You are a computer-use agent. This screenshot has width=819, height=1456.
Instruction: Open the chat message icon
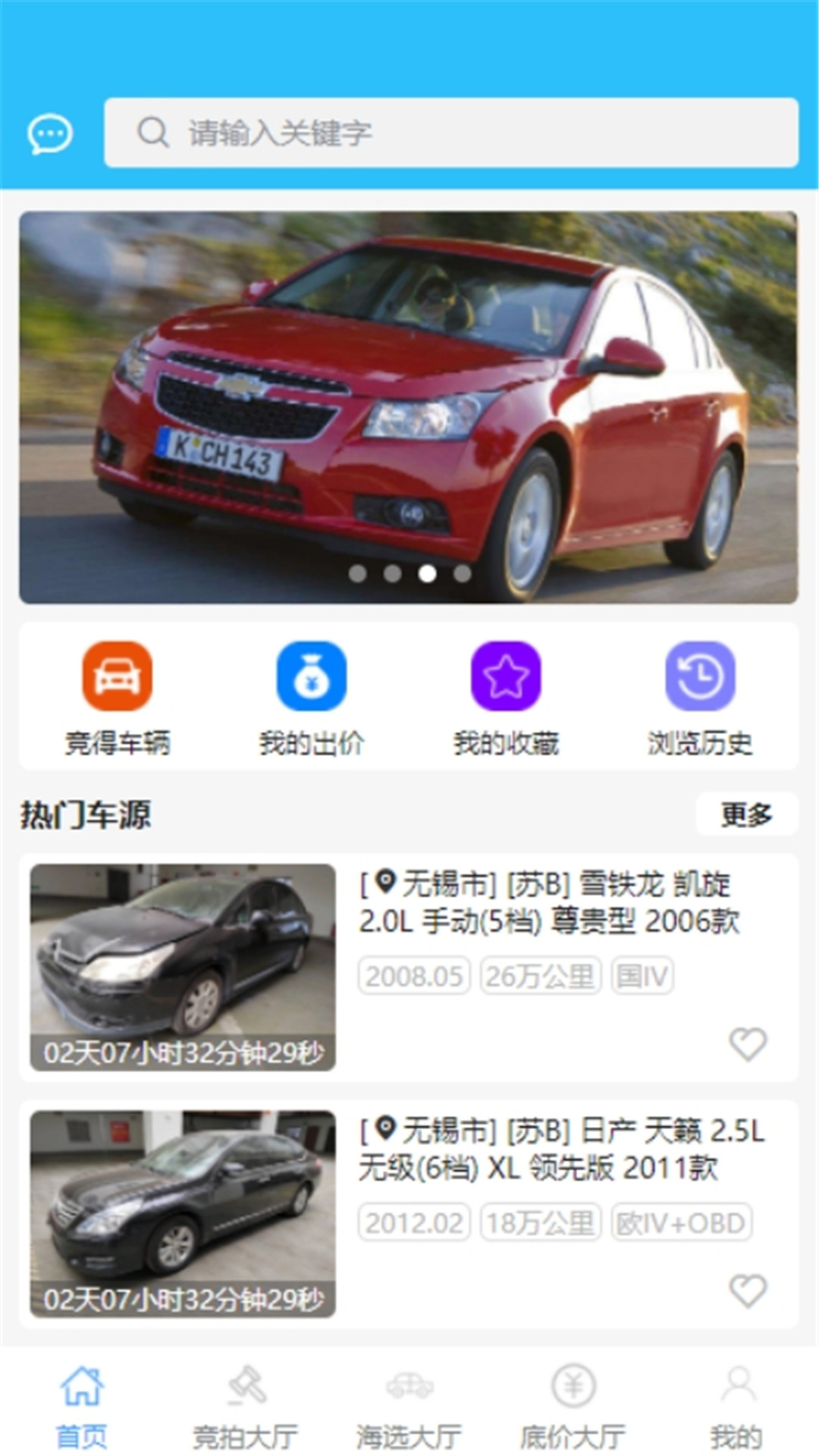click(x=49, y=134)
